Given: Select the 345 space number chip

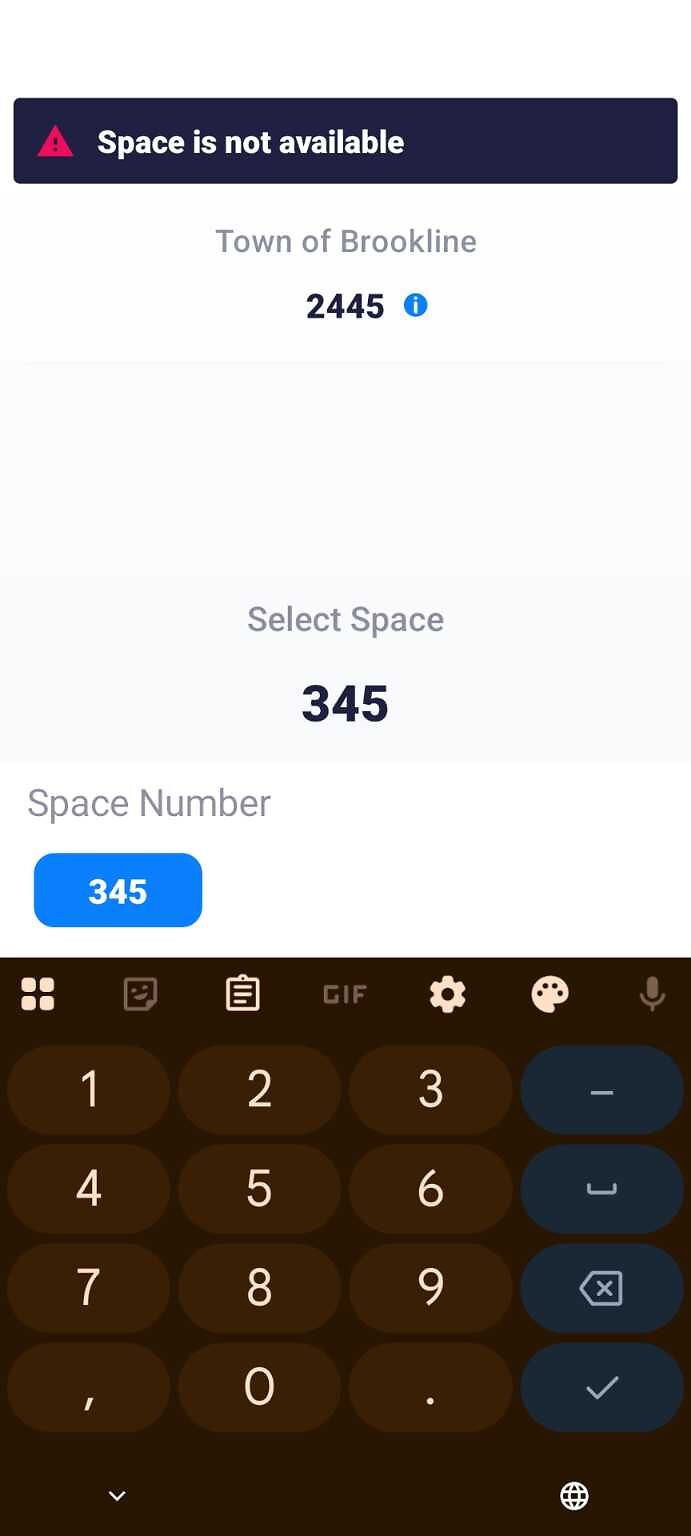Looking at the screenshot, I should click(x=118, y=890).
